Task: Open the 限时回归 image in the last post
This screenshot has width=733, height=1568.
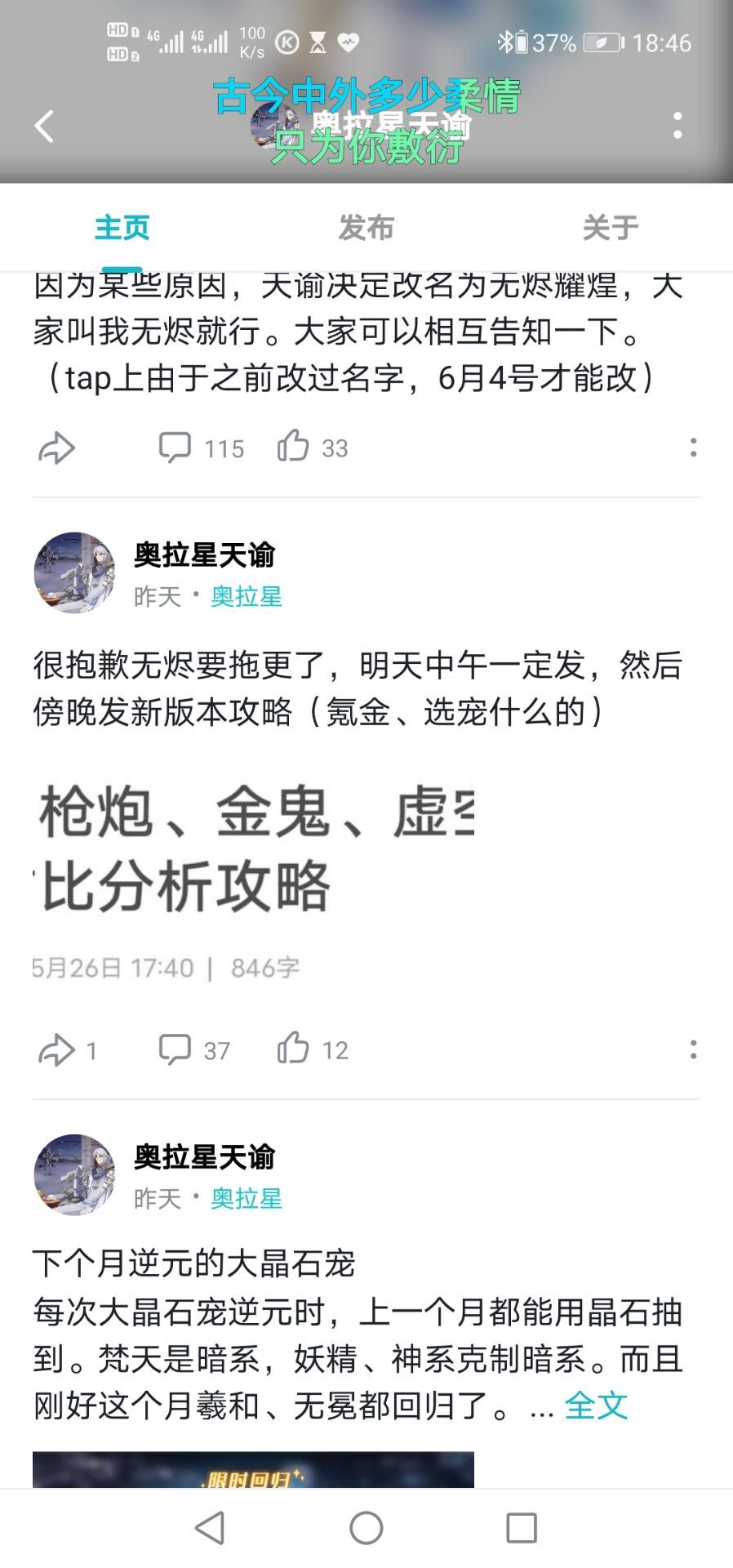Action: (x=253, y=1470)
